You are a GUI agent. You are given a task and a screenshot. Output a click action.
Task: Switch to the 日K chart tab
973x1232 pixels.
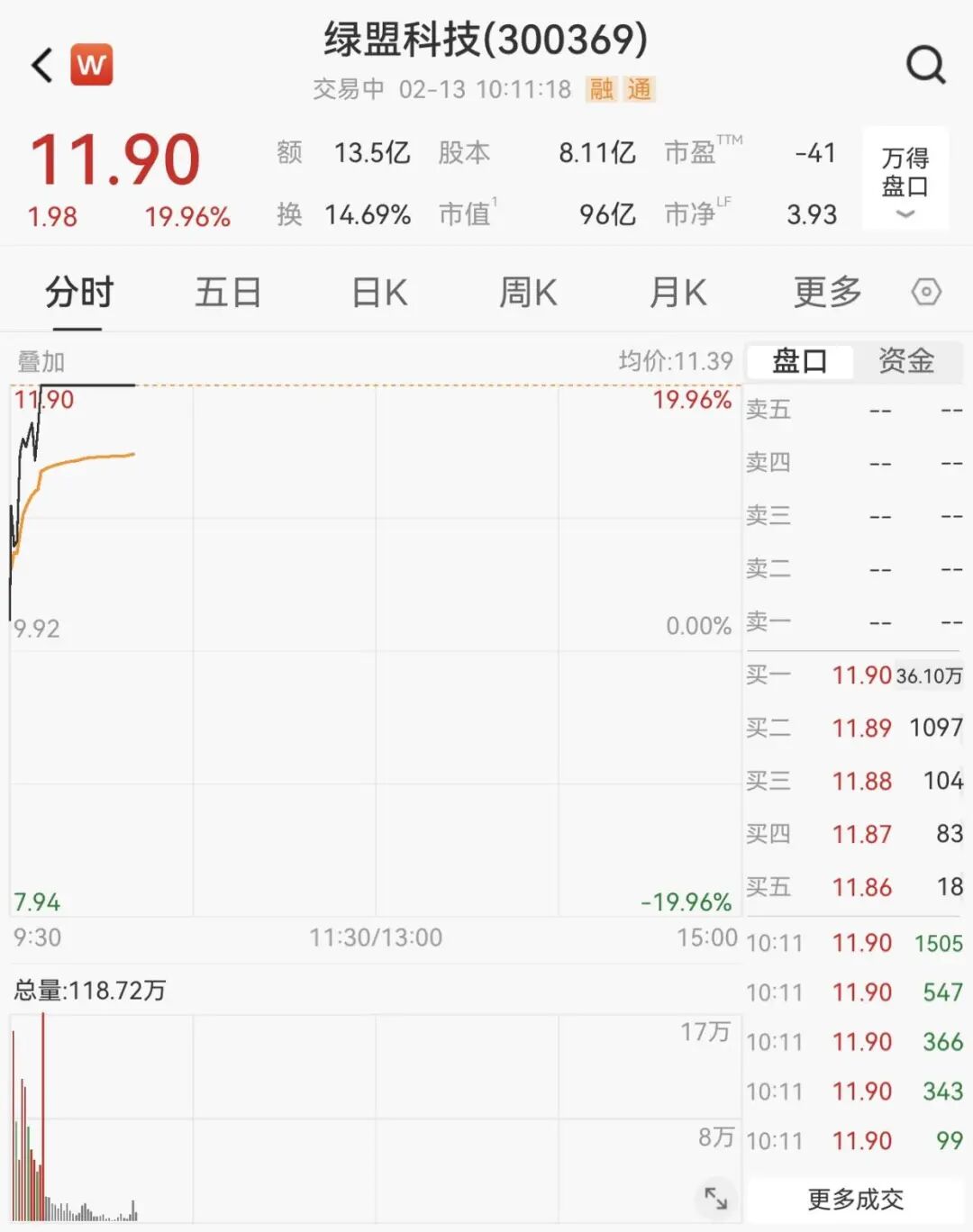click(379, 293)
